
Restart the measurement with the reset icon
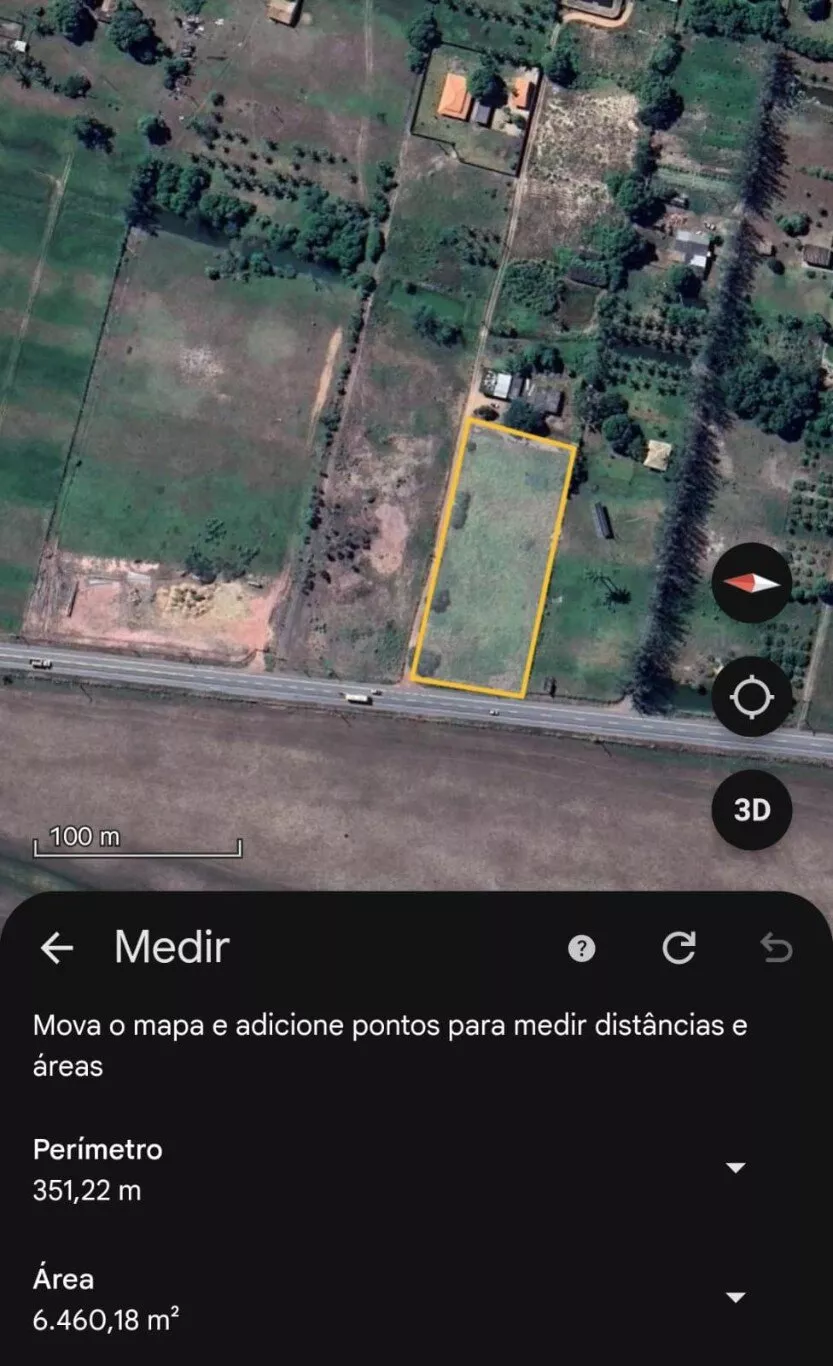coord(679,948)
